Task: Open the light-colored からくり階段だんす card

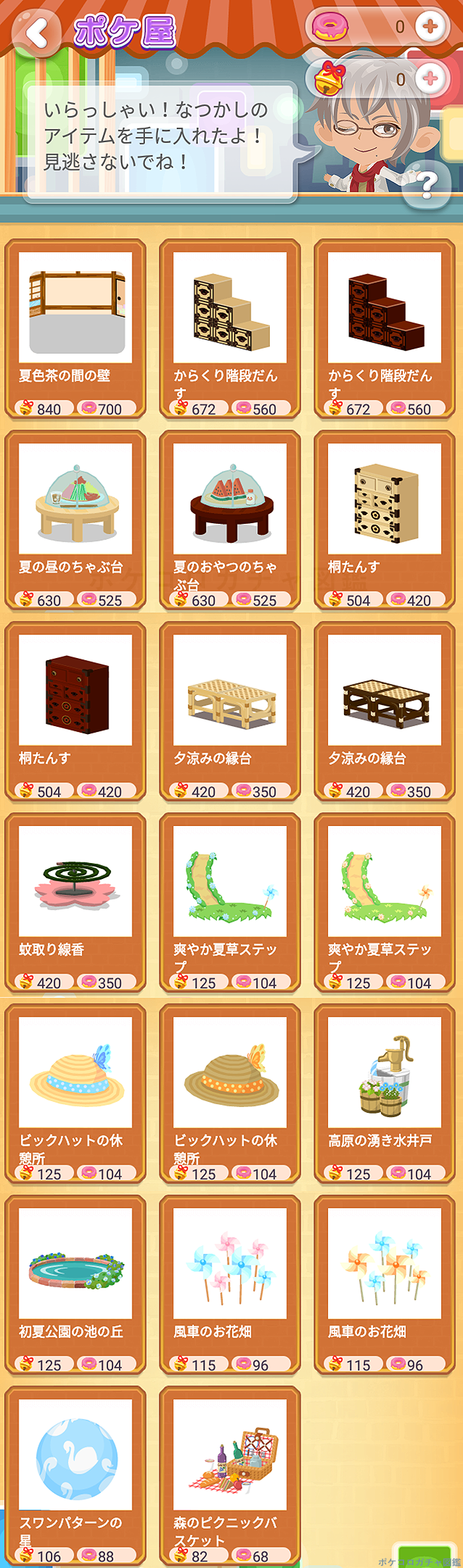Action: 230,328
